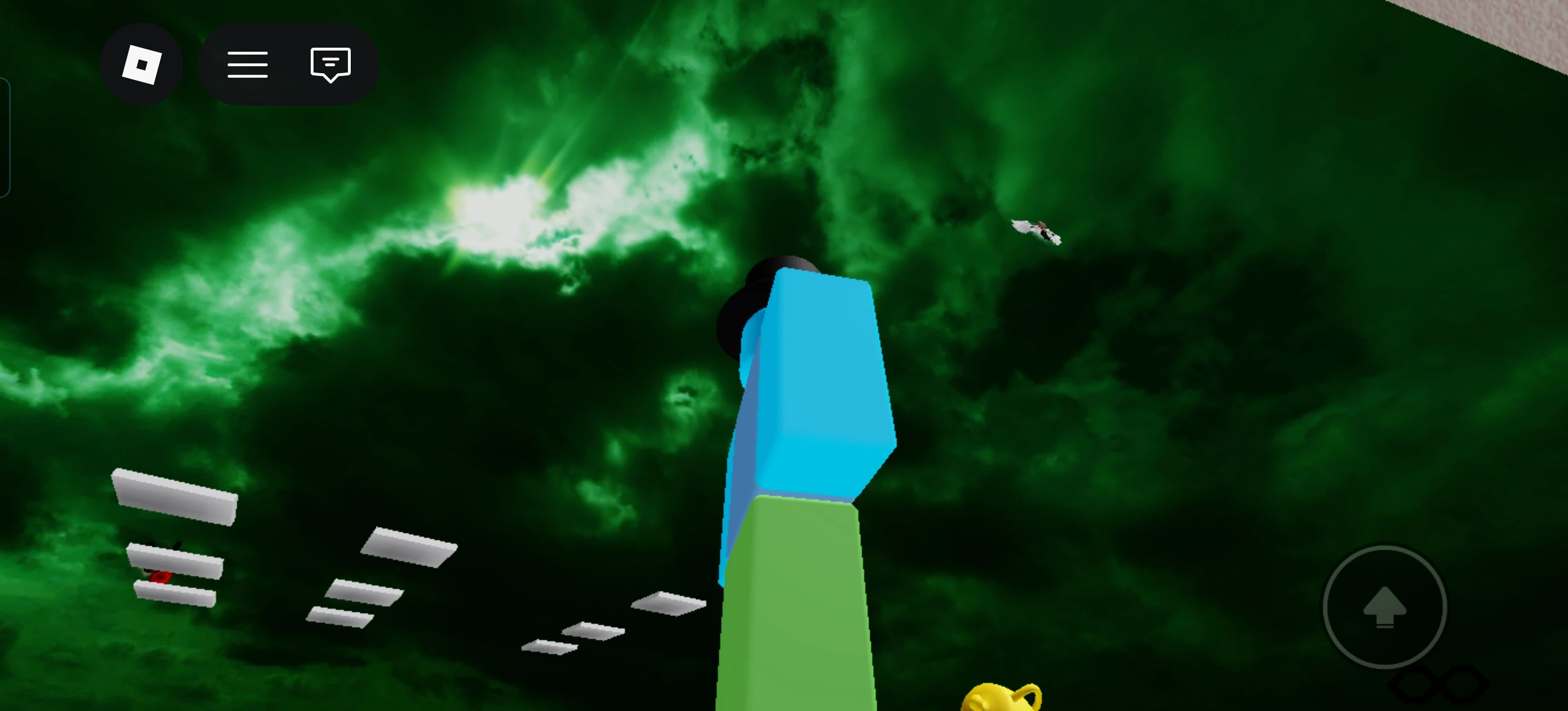The width and height of the screenshot is (1568, 711).
Task: Open the chat window
Action: (x=330, y=64)
